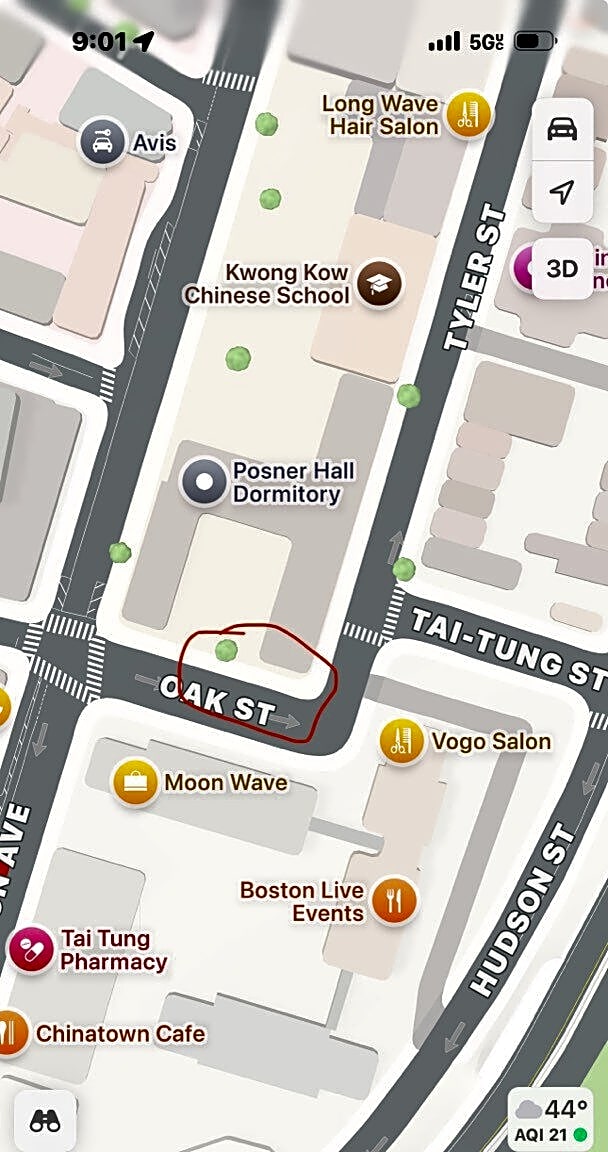The image size is (608, 1152).
Task: Open Look Around binoculars
Action: [45, 1120]
